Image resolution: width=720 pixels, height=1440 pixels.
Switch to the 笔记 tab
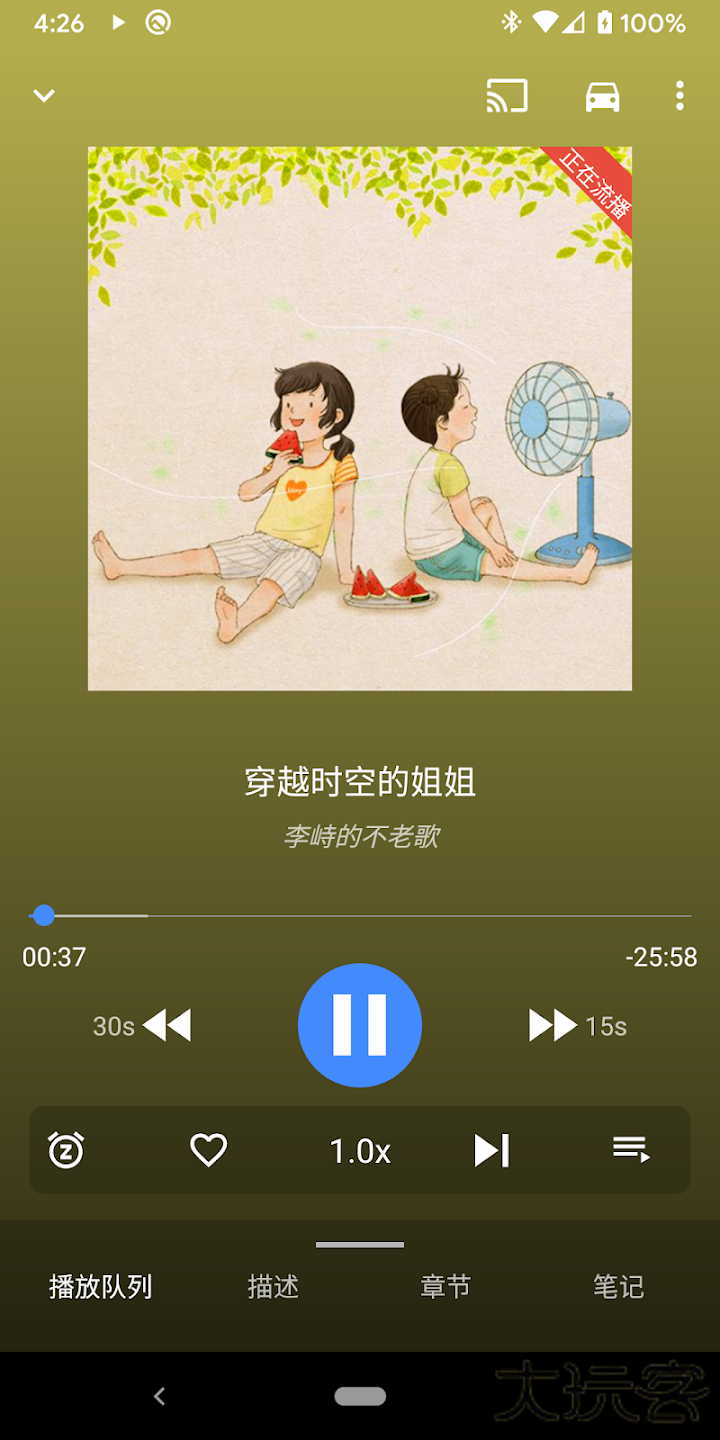[x=618, y=1287]
